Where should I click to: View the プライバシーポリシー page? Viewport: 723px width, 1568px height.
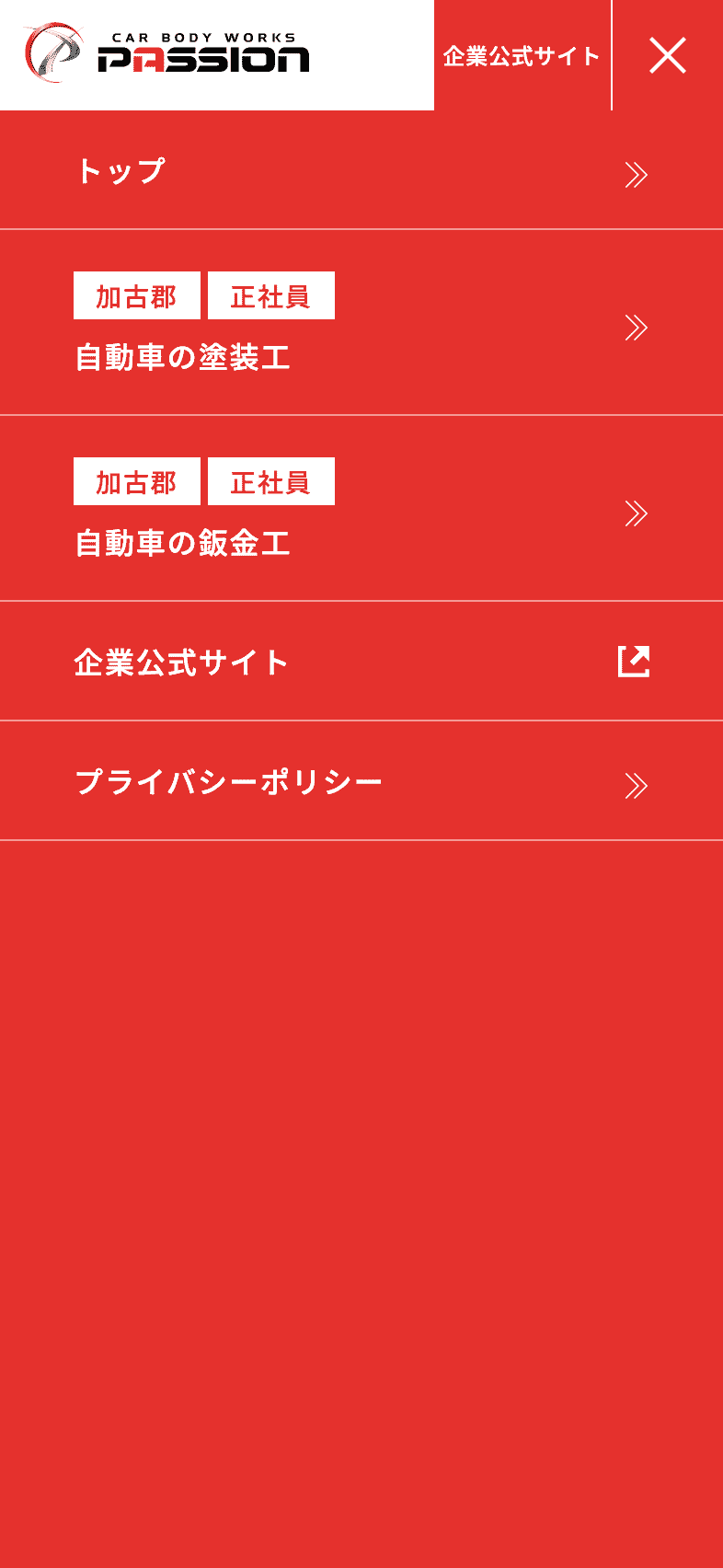pos(361,782)
